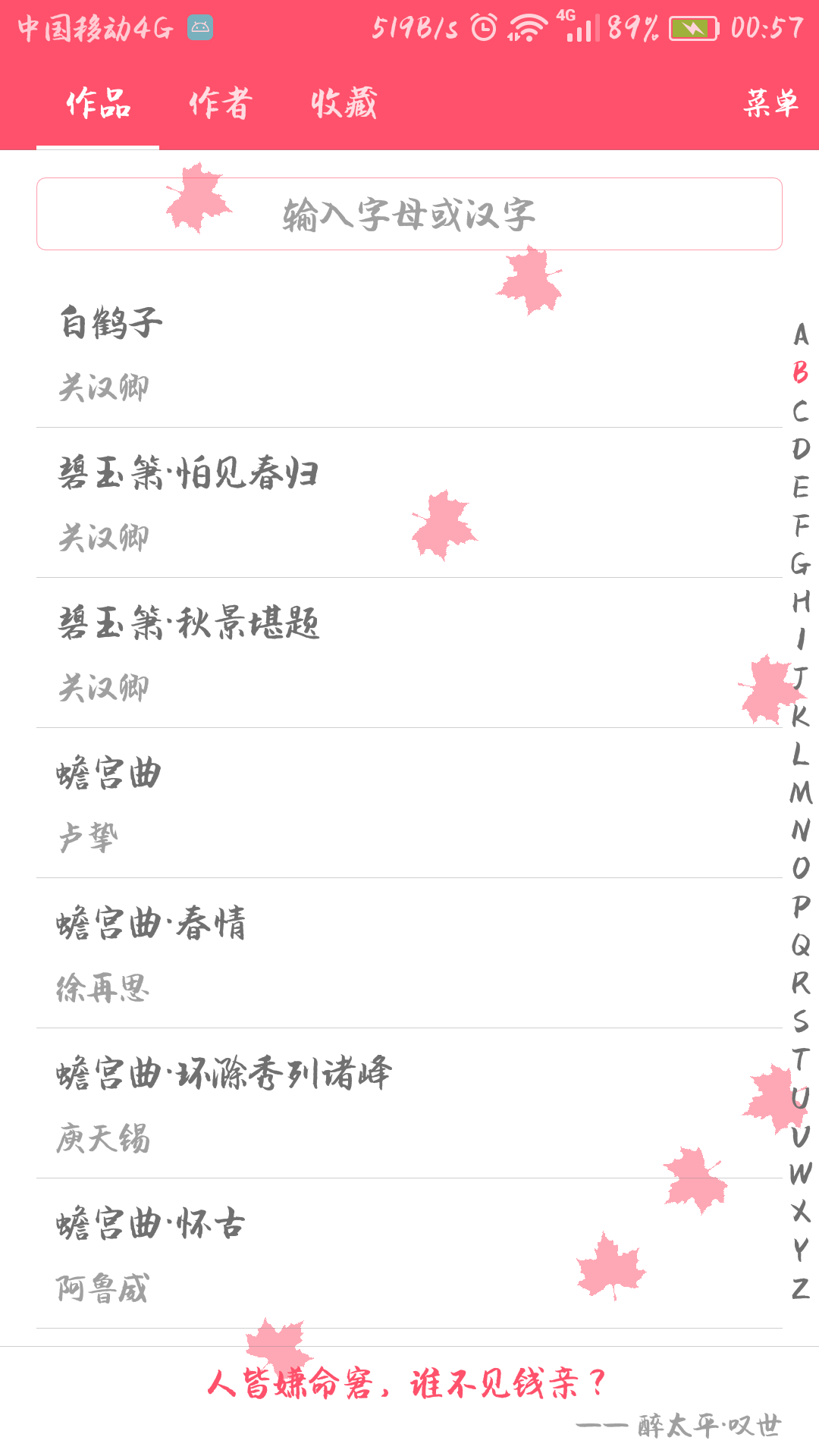Open 蟾宫曲·环滁秀列诸峰
This screenshot has height=1456, width=819.
click(x=409, y=1103)
